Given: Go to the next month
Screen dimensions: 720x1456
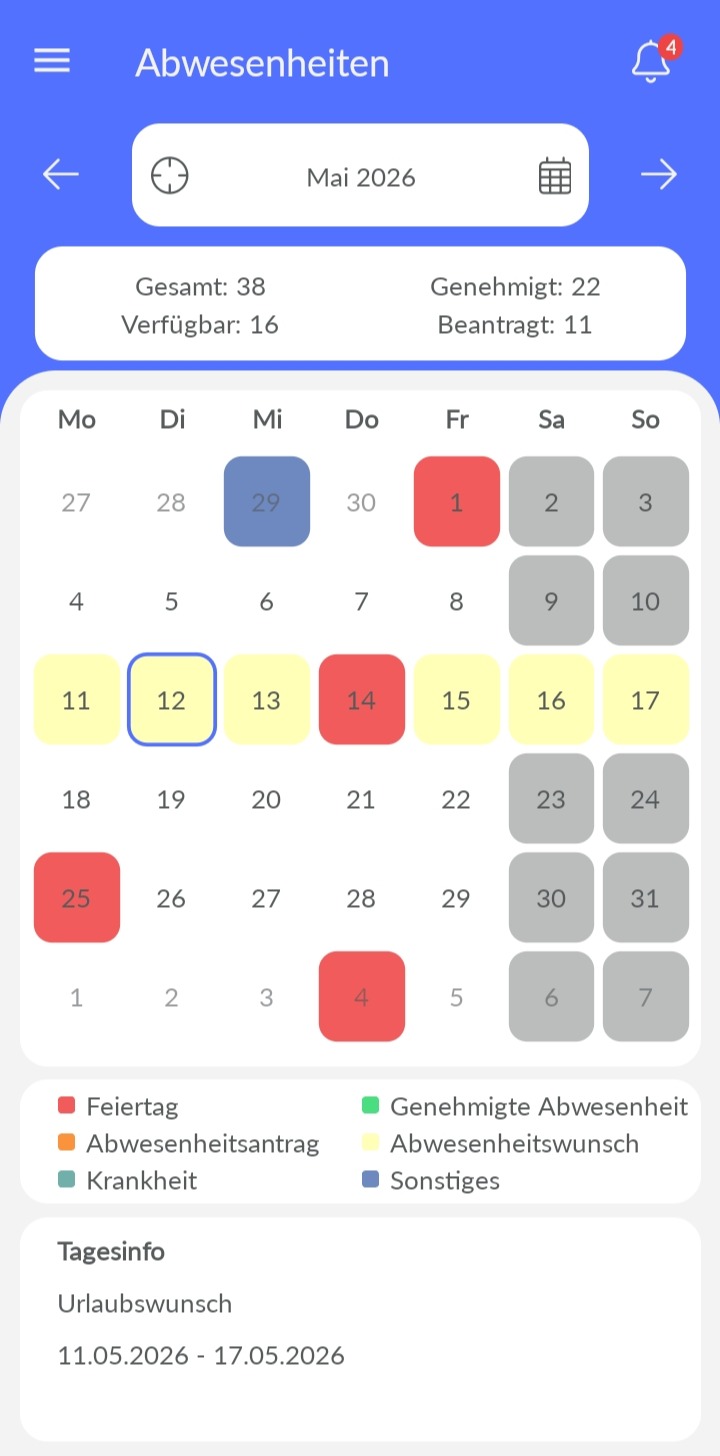Looking at the screenshot, I should click(x=659, y=175).
